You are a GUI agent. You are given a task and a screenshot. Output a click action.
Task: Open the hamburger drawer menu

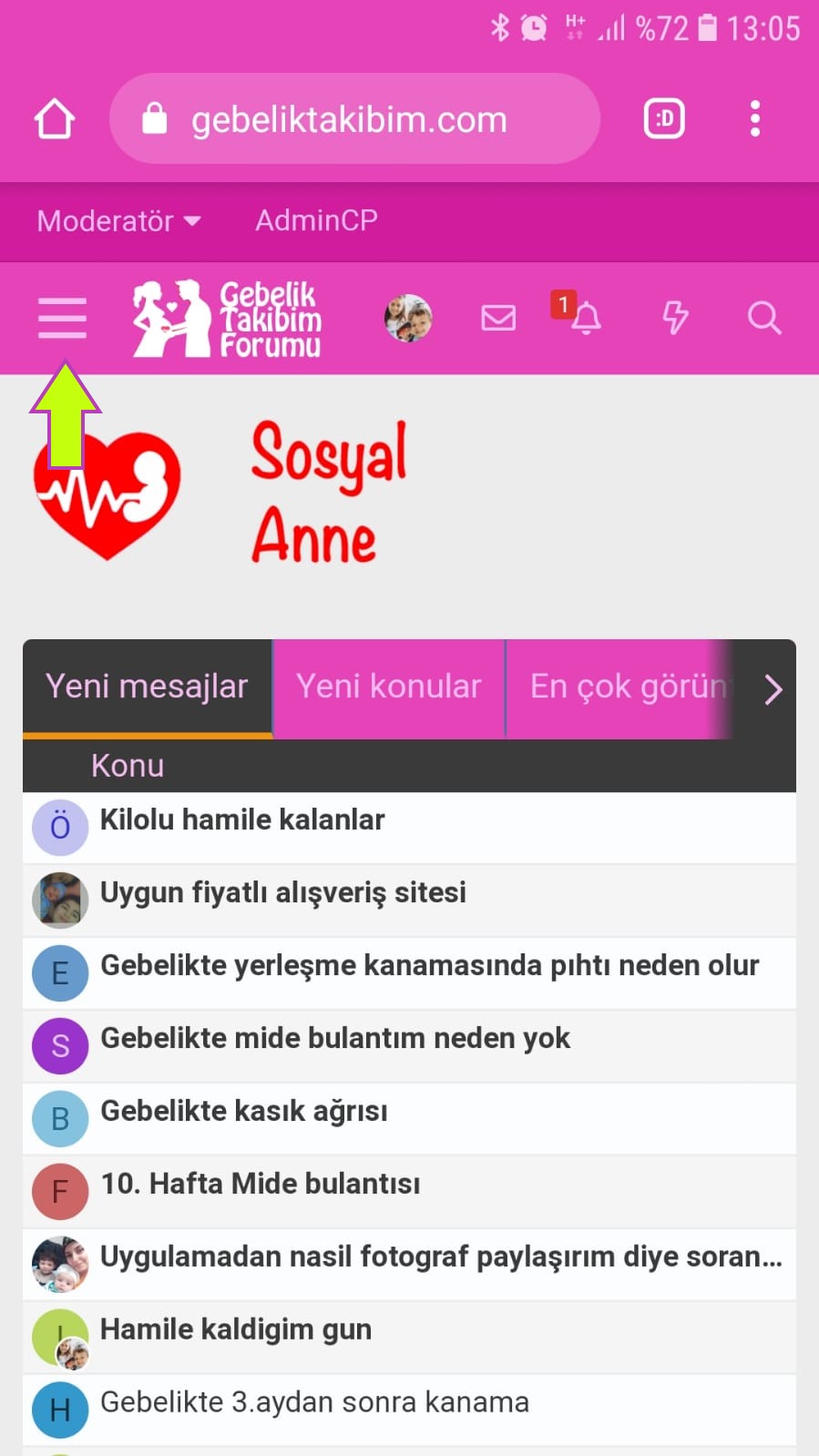(x=62, y=318)
